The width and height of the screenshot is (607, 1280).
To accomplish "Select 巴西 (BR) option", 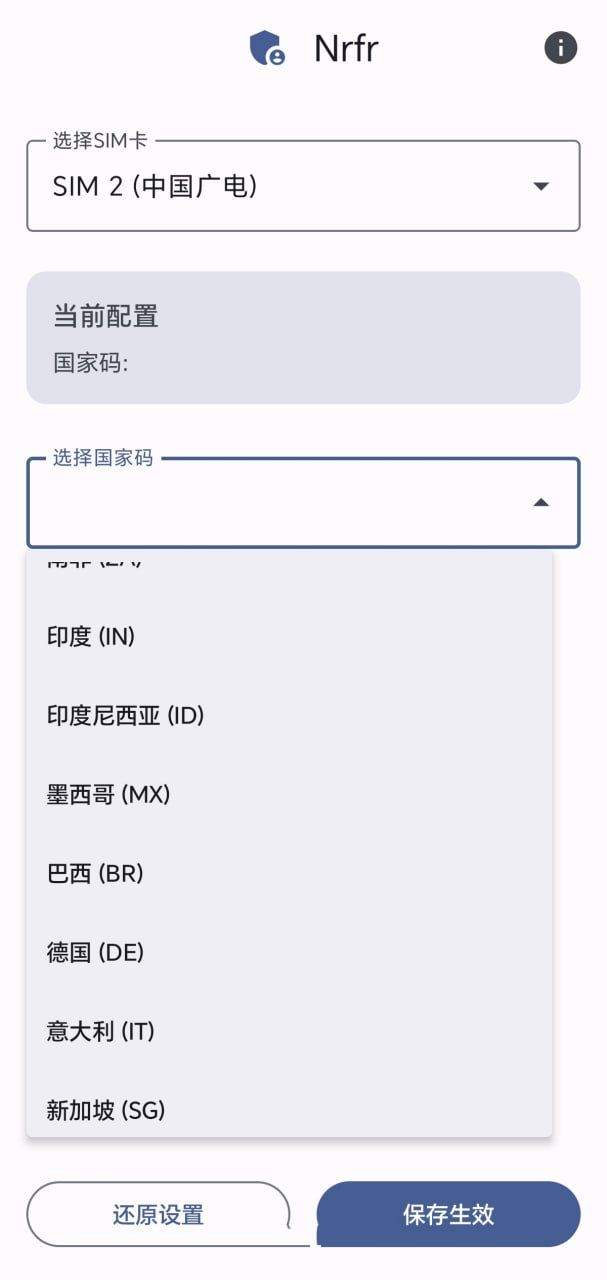I will (x=95, y=873).
